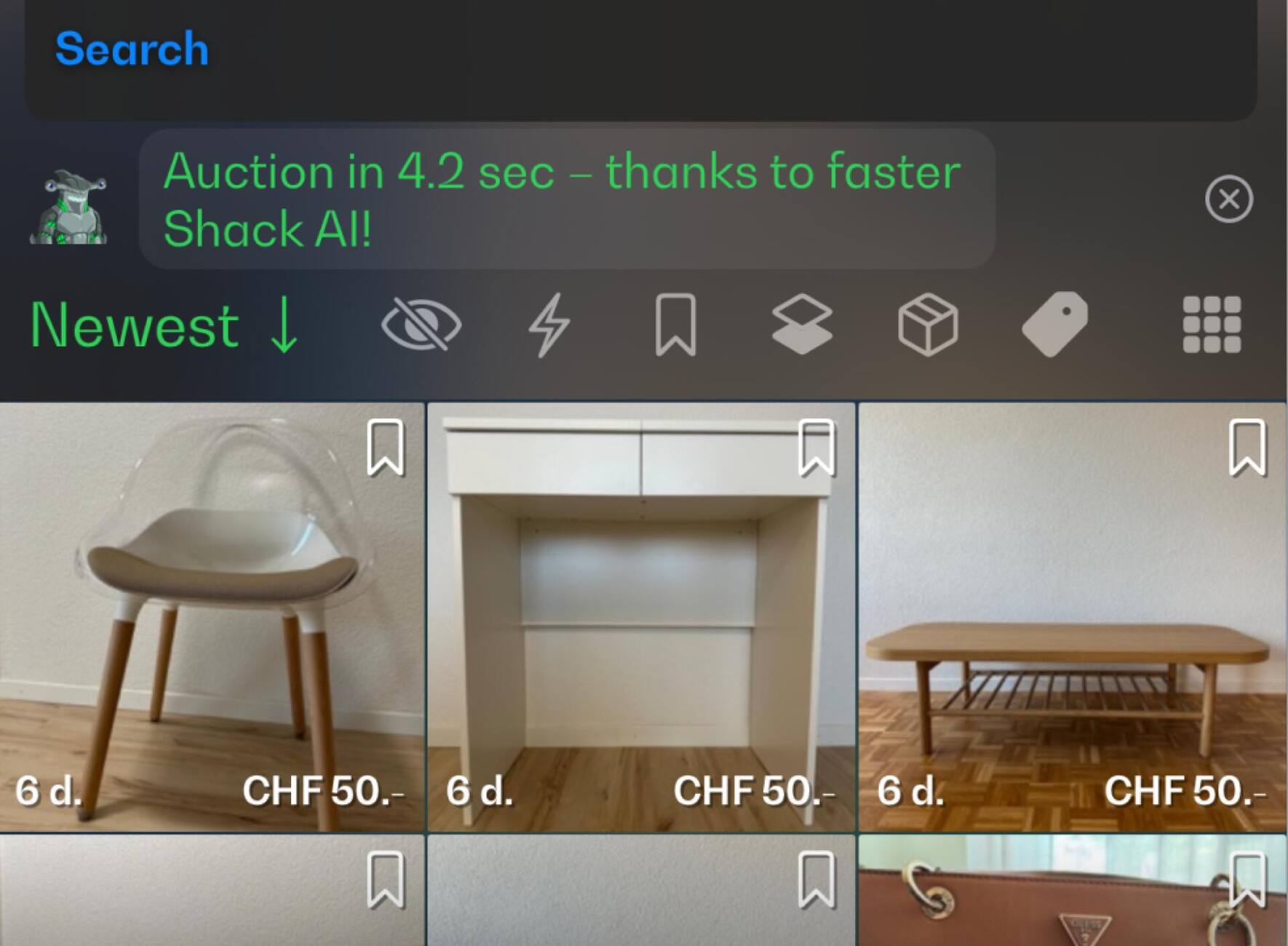Switch the grid view layout
Image resolution: width=1288 pixels, height=946 pixels.
[1212, 325]
